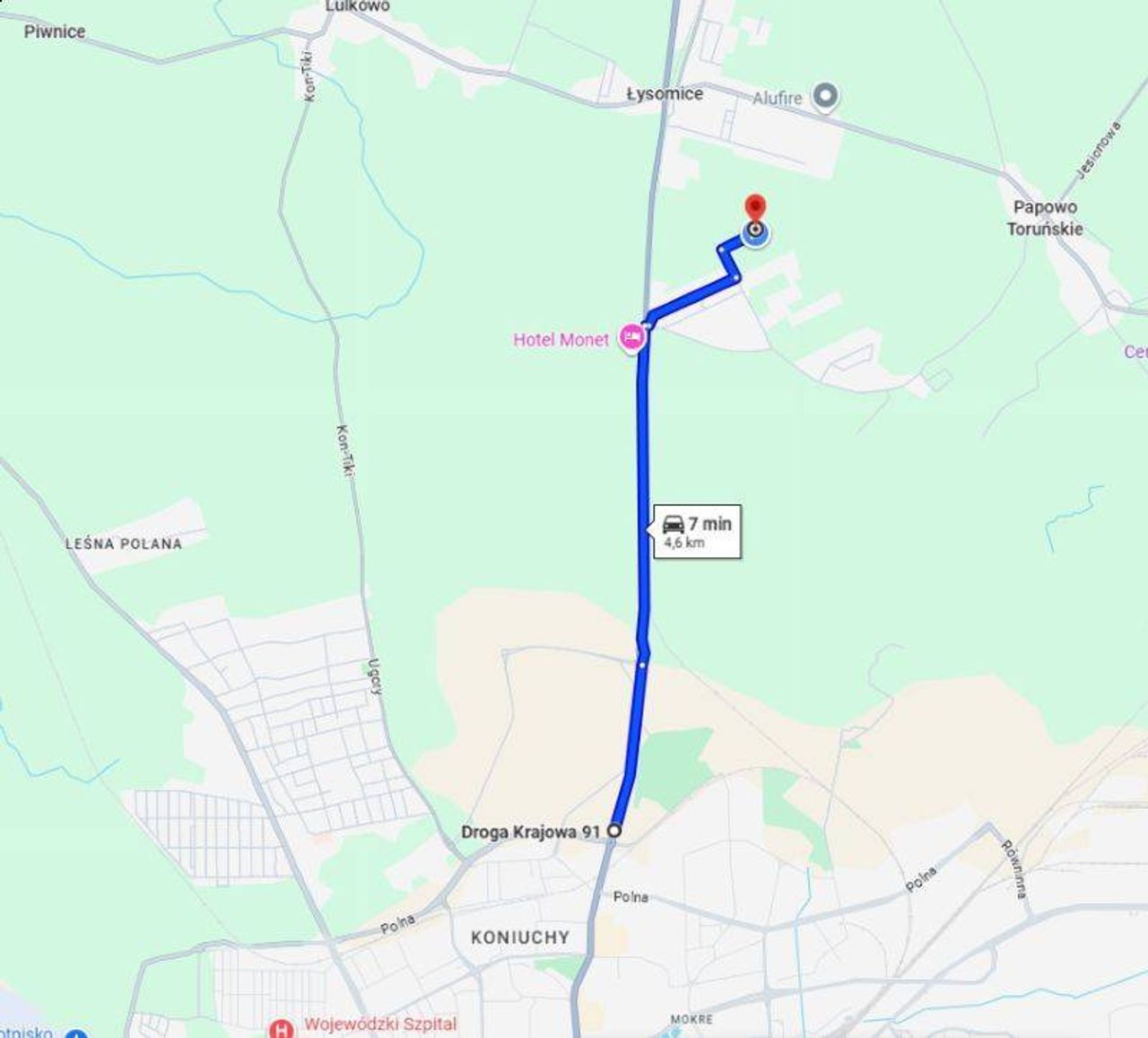Screen dimensions: 1148x1038
Task: Tap the Alufire location pin
Action: pos(826,96)
